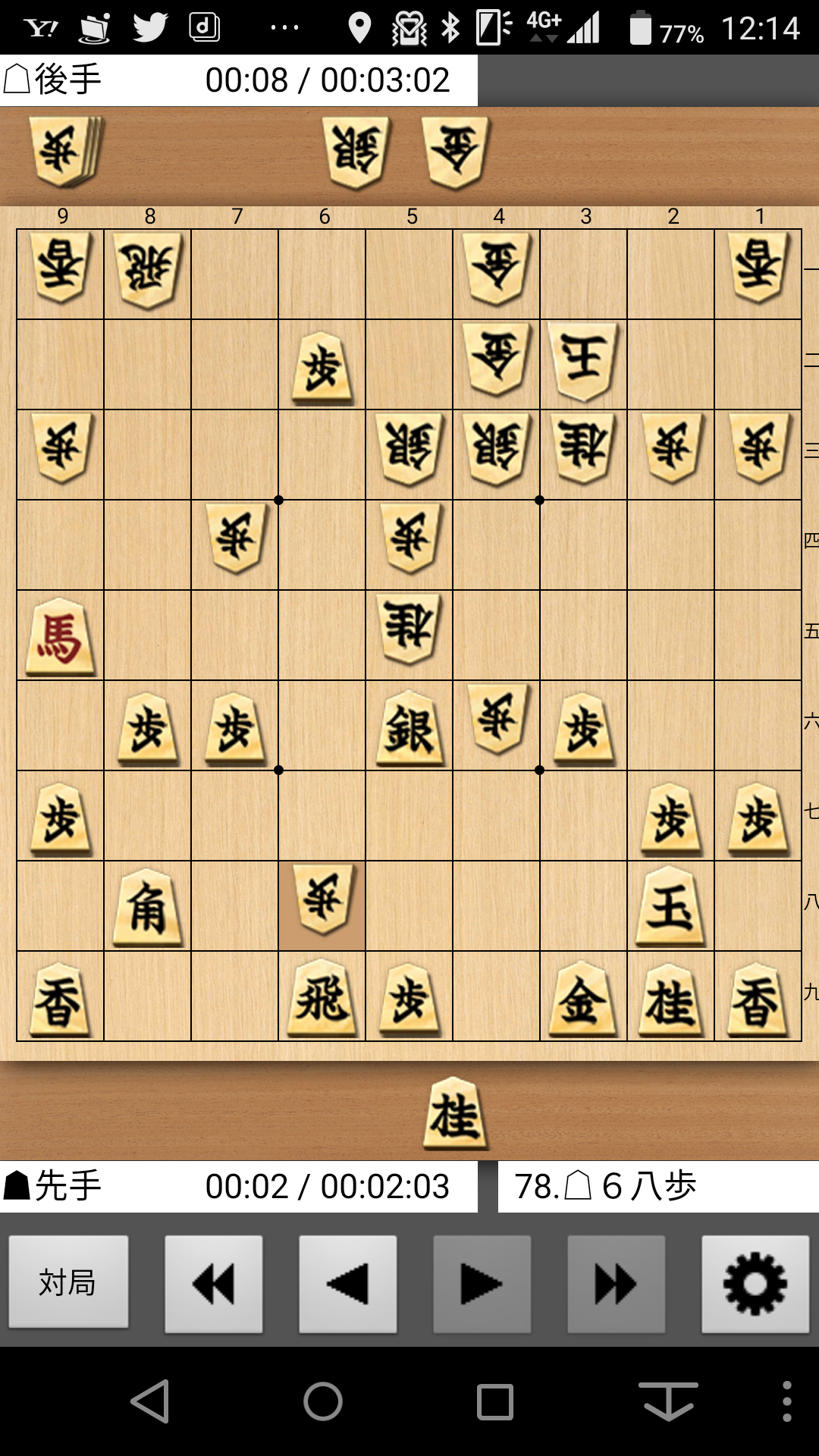Tap the Android back button

click(150, 1401)
